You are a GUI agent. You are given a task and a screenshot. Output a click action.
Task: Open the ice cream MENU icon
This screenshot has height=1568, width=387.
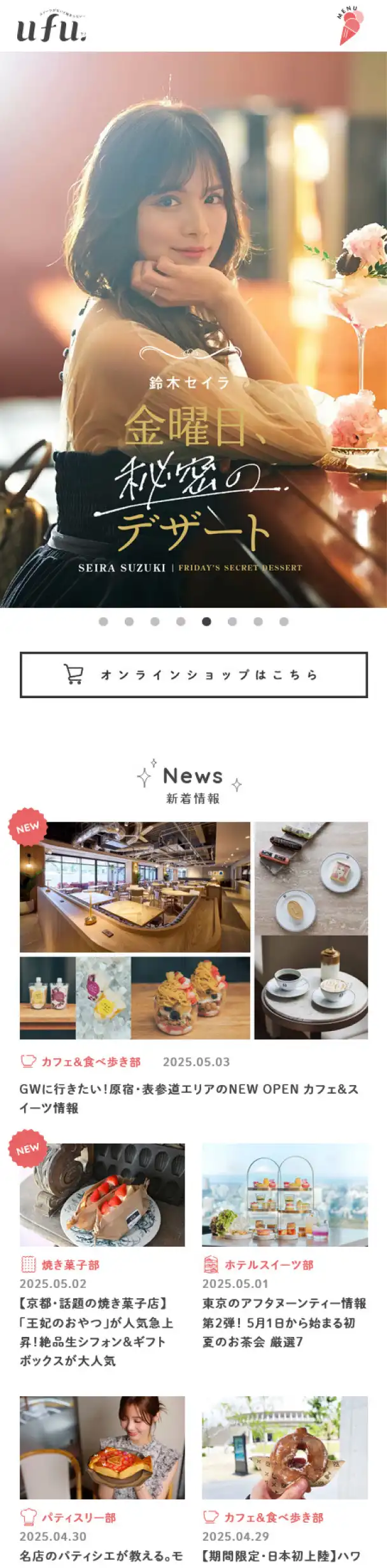point(350,26)
